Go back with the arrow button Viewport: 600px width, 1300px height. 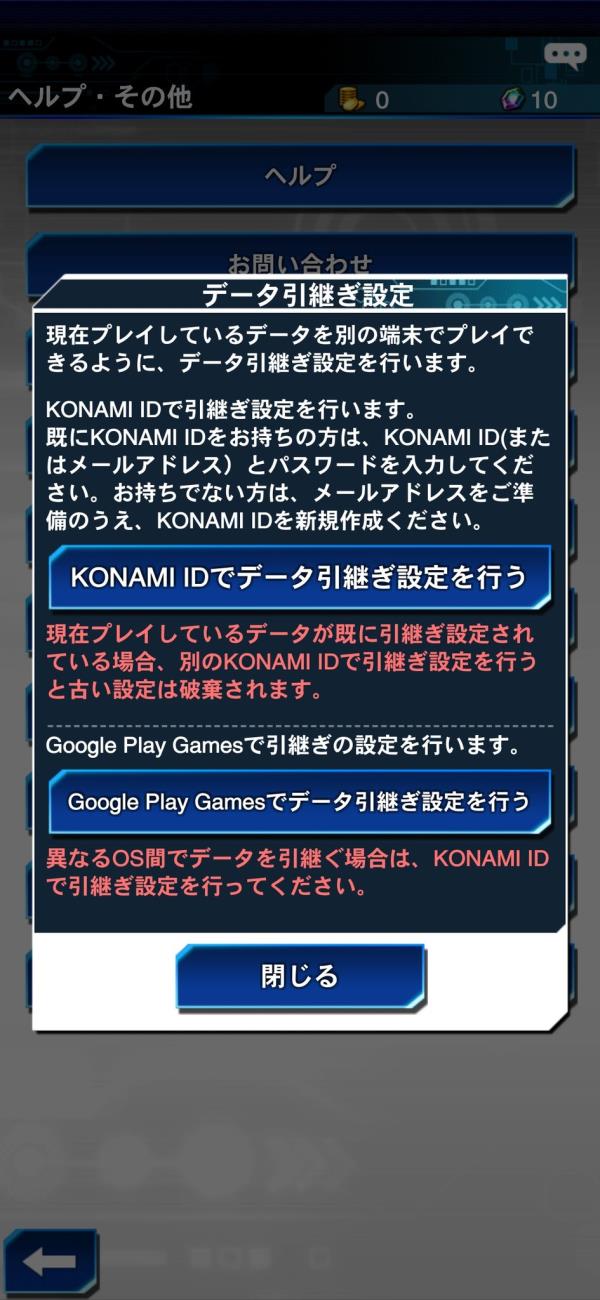coord(50,1261)
